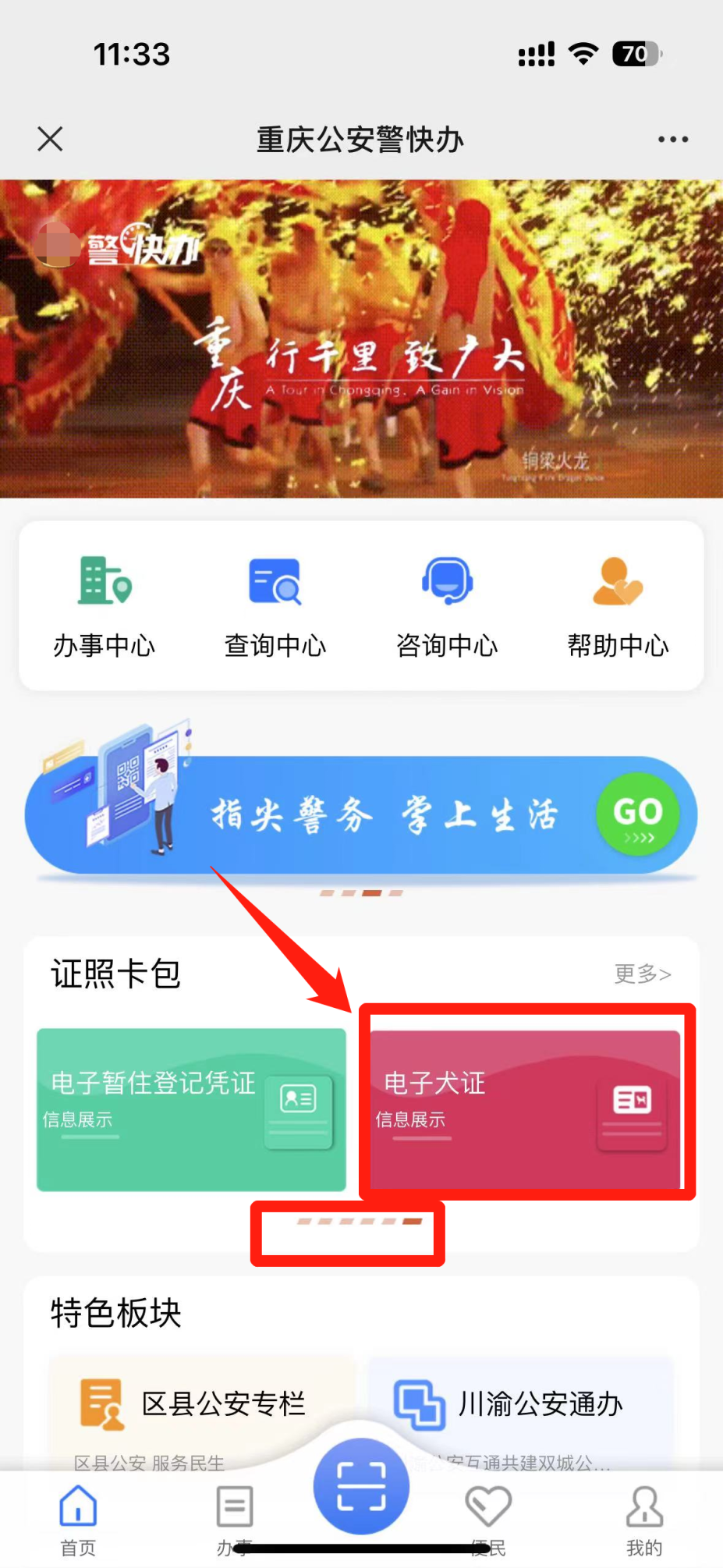Screen dimensions: 723x1568
Task: Tap the green GO button
Action: pyautogui.click(x=637, y=814)
